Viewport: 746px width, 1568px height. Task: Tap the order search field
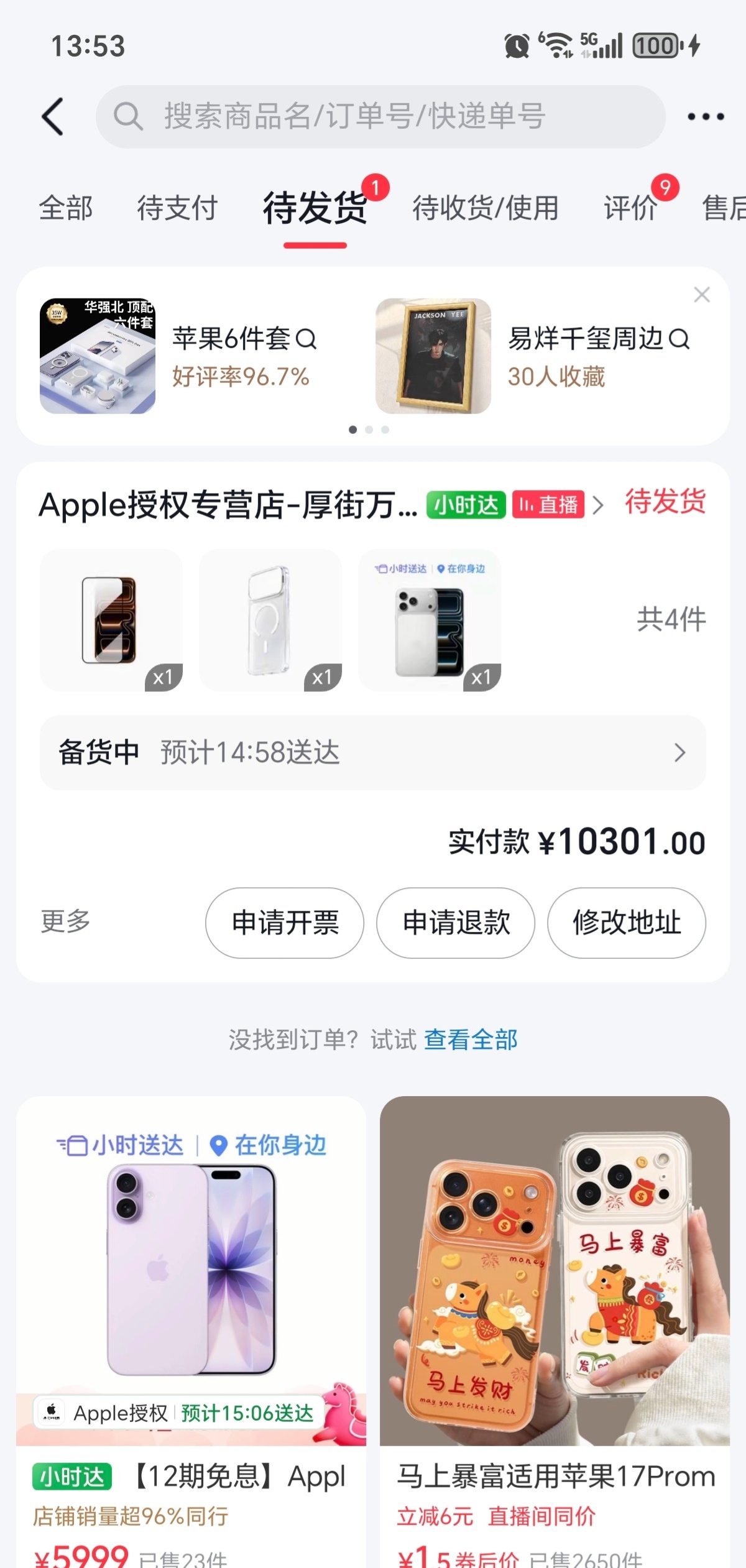tap(379, 116)
